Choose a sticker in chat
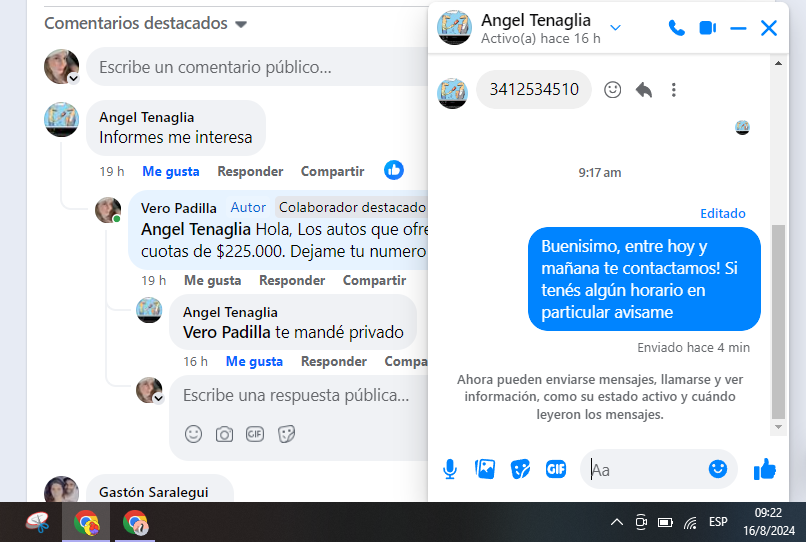This screenshot has height=542, width=806. click(x=520, y=469)
